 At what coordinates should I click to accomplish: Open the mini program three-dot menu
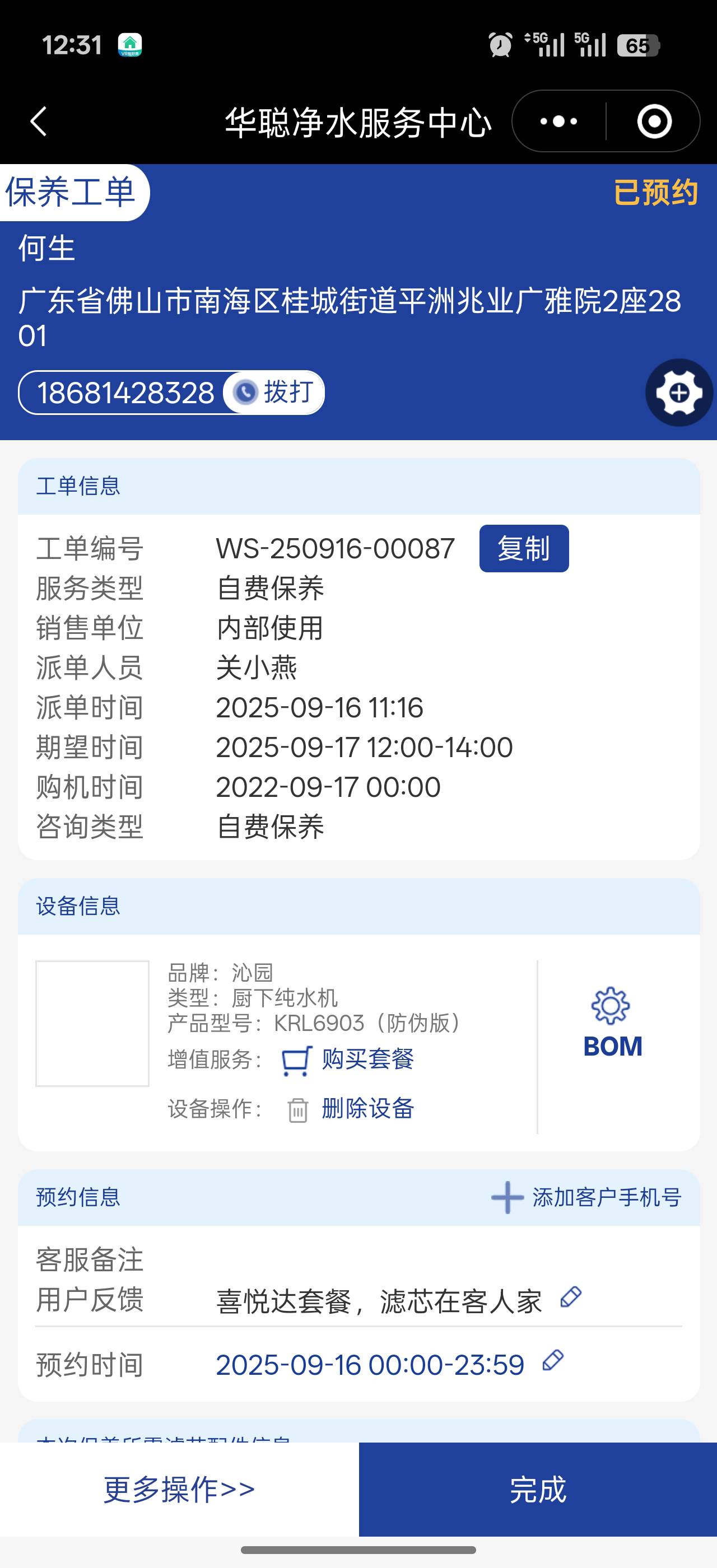[558, 121]
